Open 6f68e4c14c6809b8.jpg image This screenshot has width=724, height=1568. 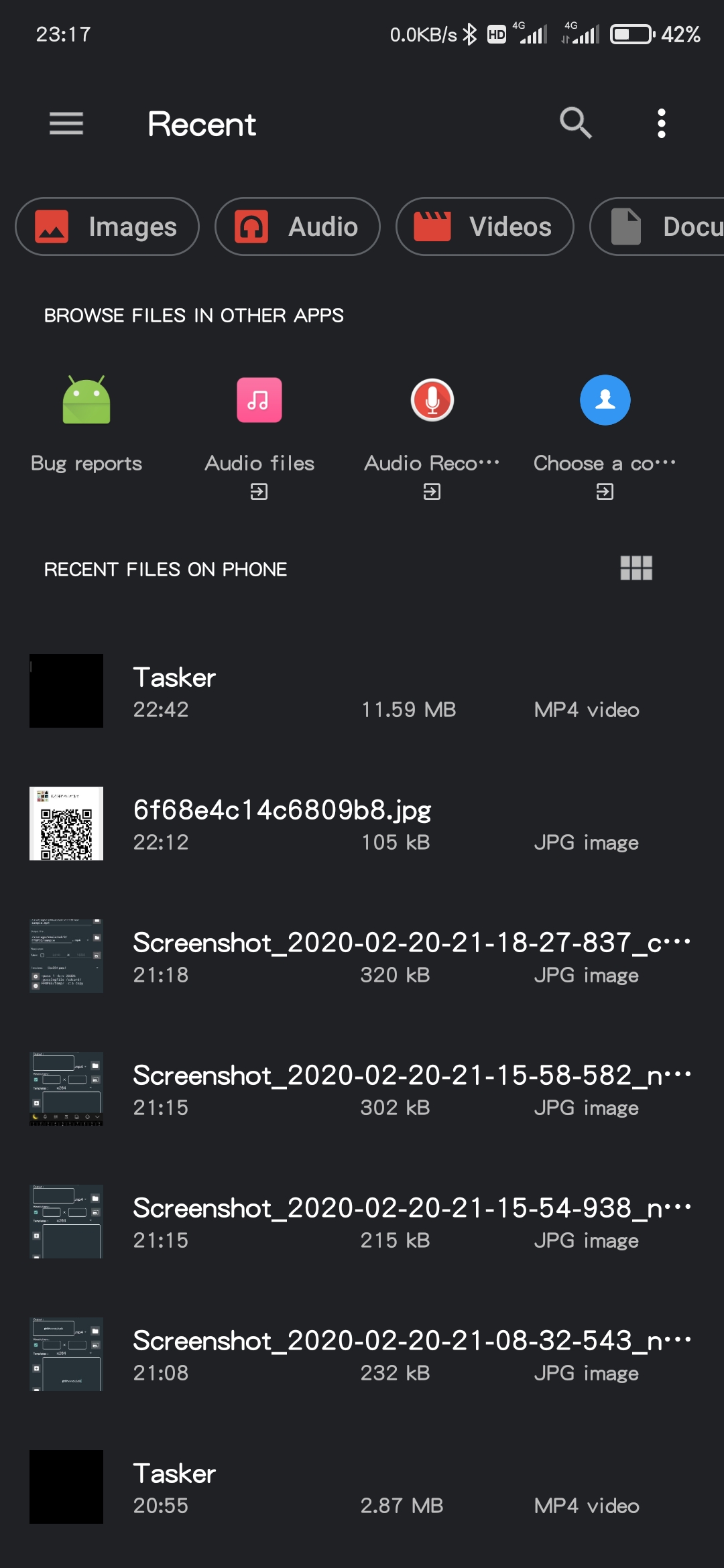362,824
